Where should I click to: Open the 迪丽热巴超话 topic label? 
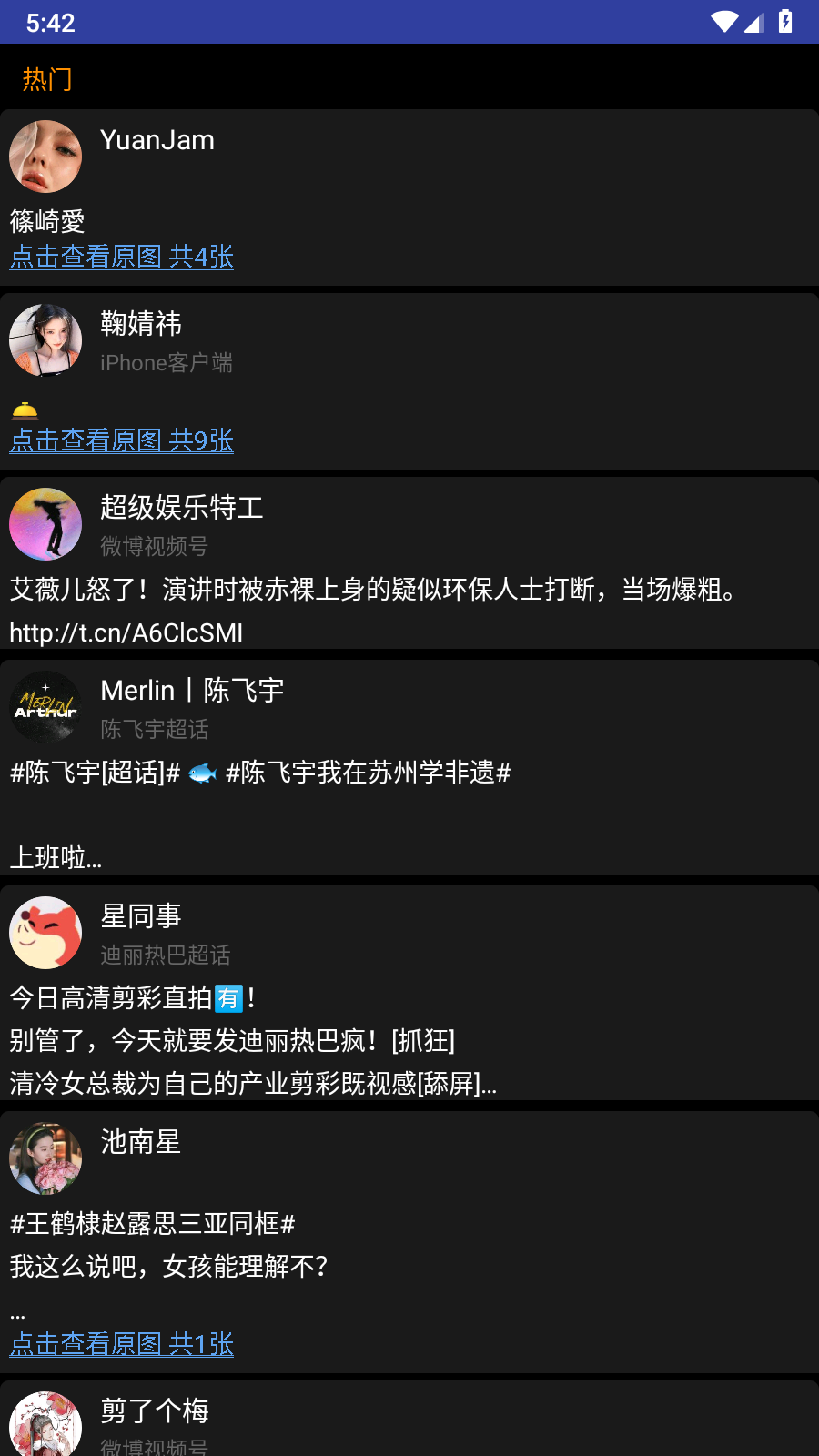tap(165, 955)
